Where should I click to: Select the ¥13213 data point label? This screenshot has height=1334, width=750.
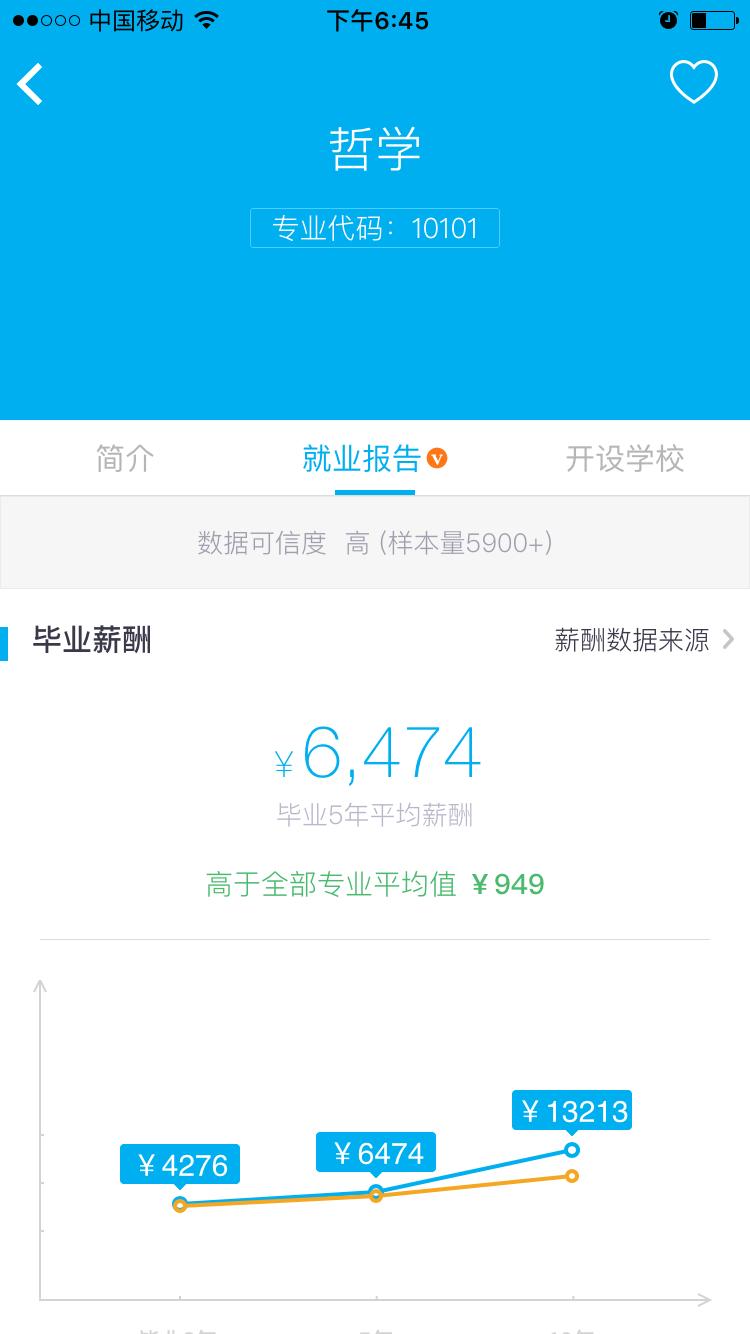point(571,1110)
